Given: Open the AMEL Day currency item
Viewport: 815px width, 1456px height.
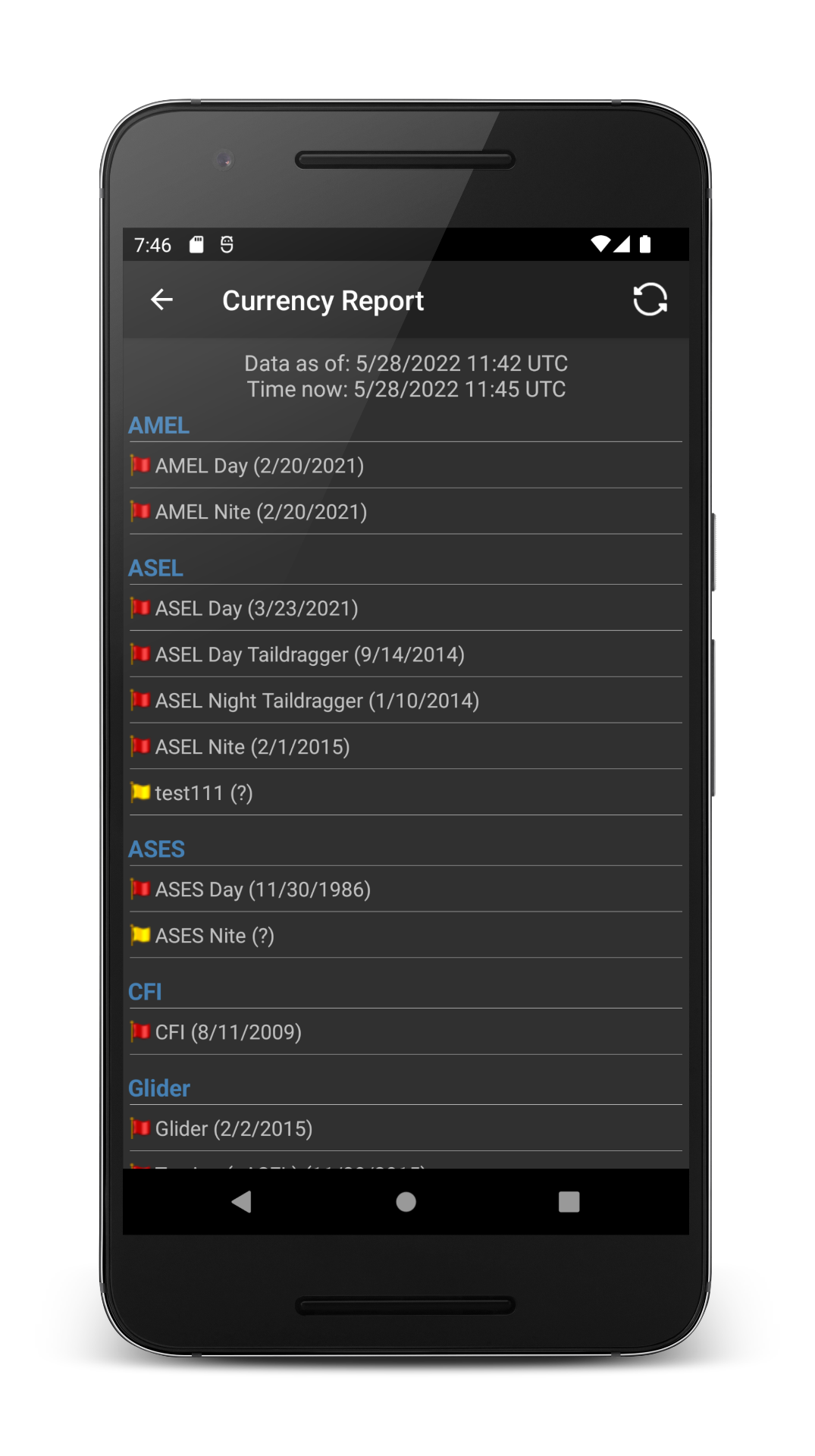Looking at the screenshot, I should [406, 465].
